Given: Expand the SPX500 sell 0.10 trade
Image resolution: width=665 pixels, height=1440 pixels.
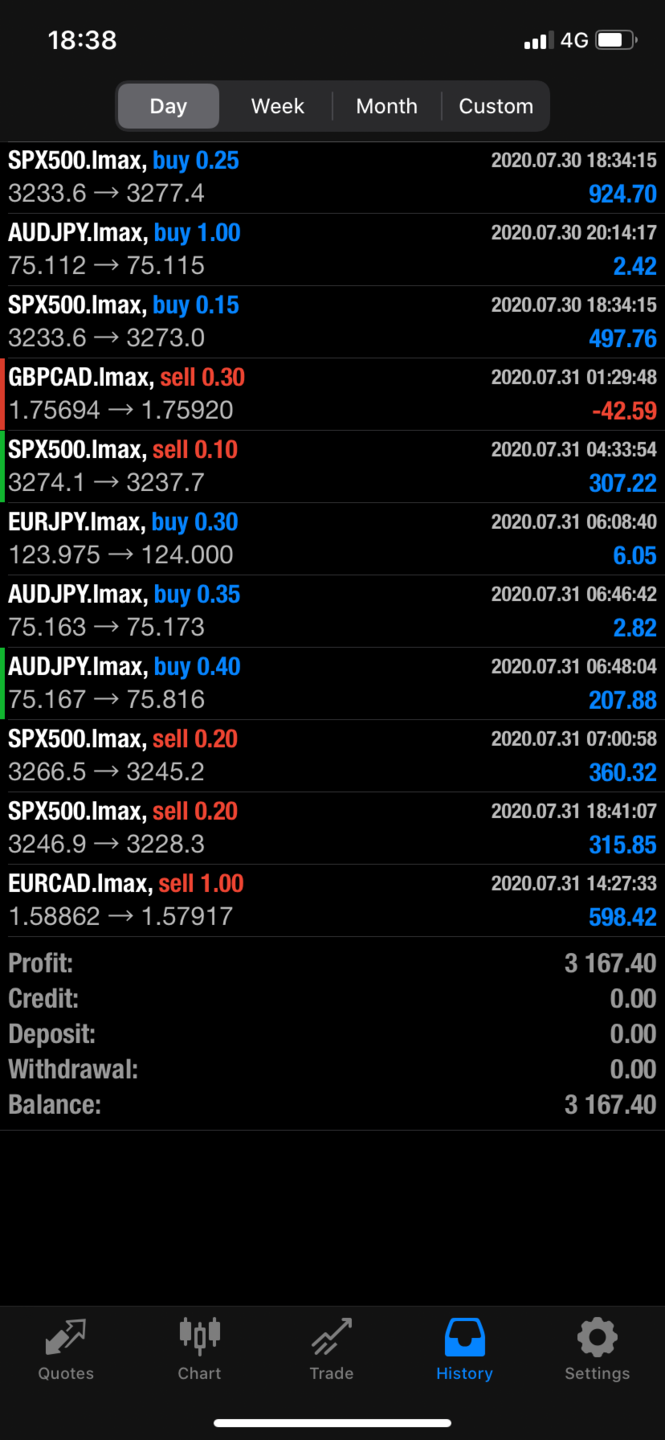Looking at the screenshot, I should click(x=332, y=466).
